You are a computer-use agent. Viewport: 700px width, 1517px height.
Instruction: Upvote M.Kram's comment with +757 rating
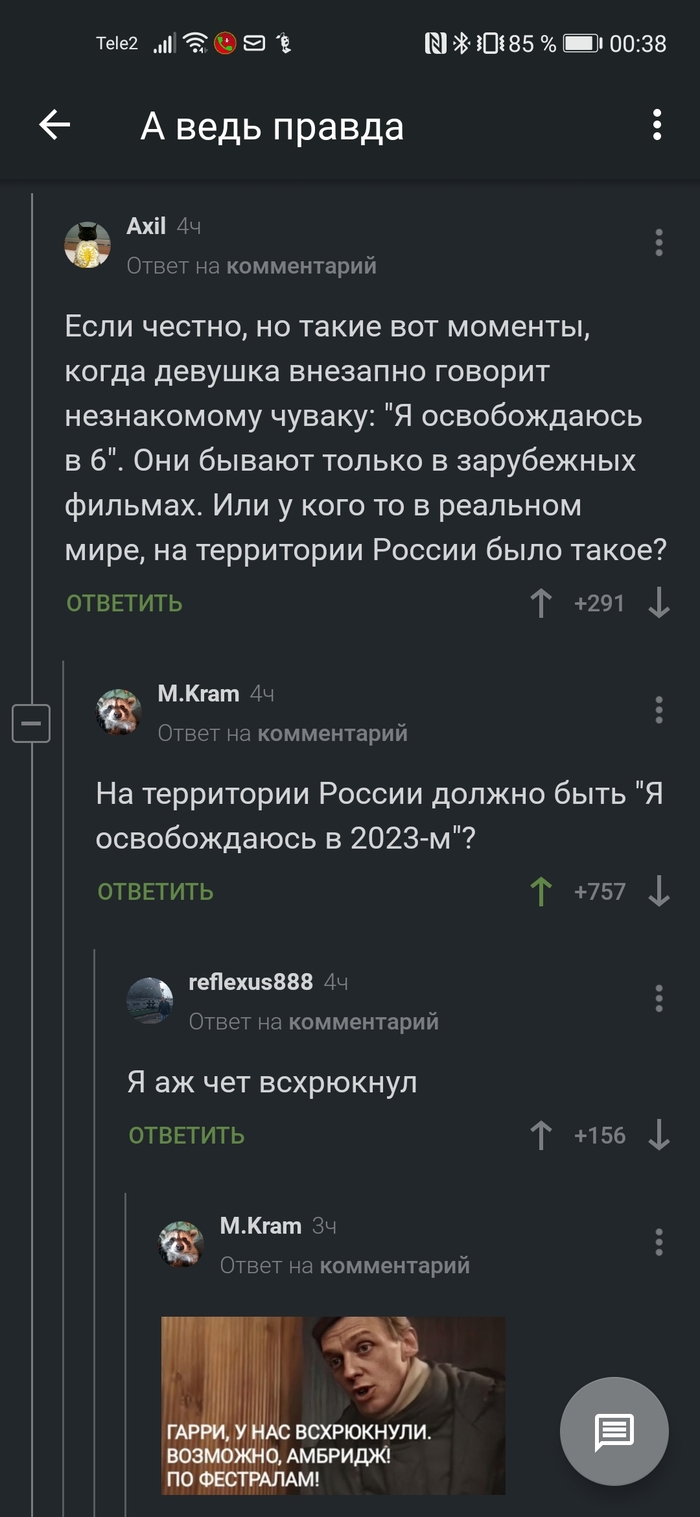coord(541,891)
